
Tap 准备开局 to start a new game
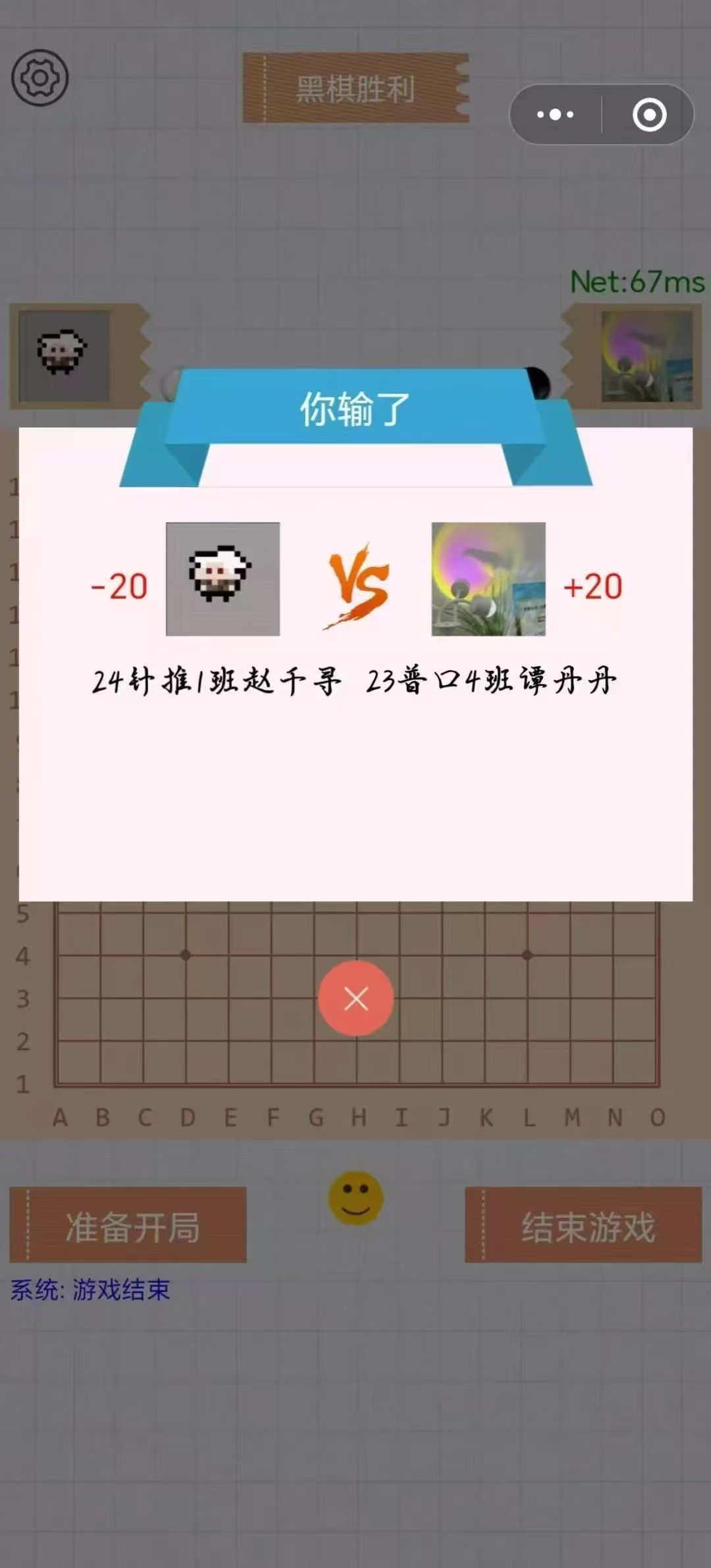point(128,1226)
